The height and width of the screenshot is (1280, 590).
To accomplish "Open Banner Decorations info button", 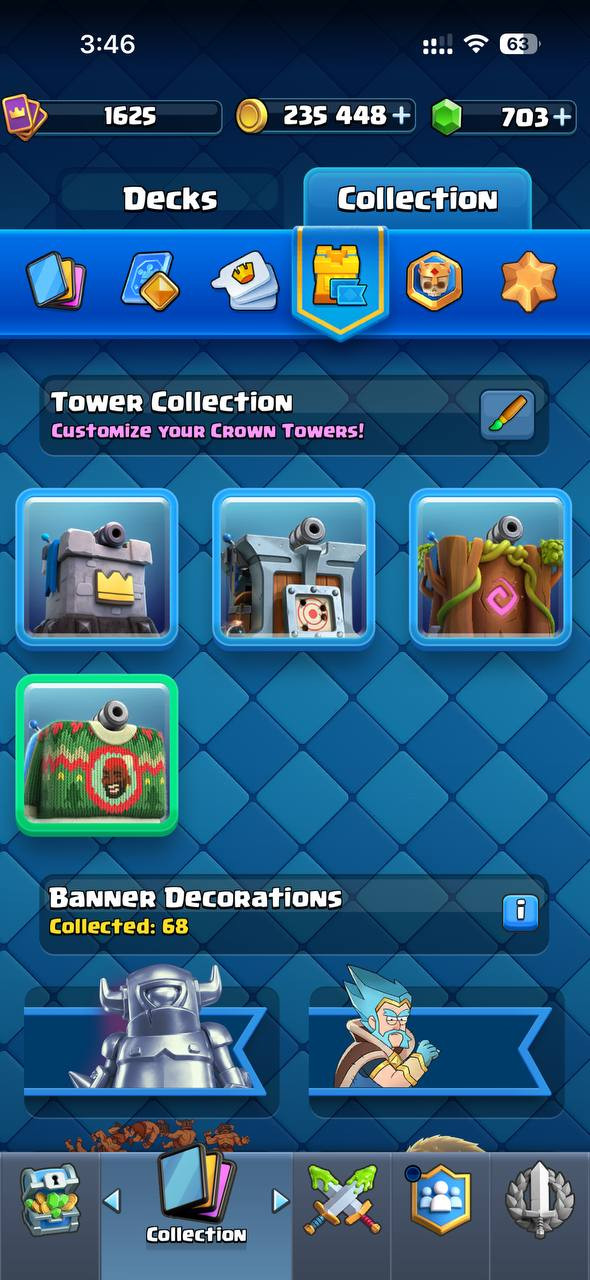I will (x=520, y=911).
